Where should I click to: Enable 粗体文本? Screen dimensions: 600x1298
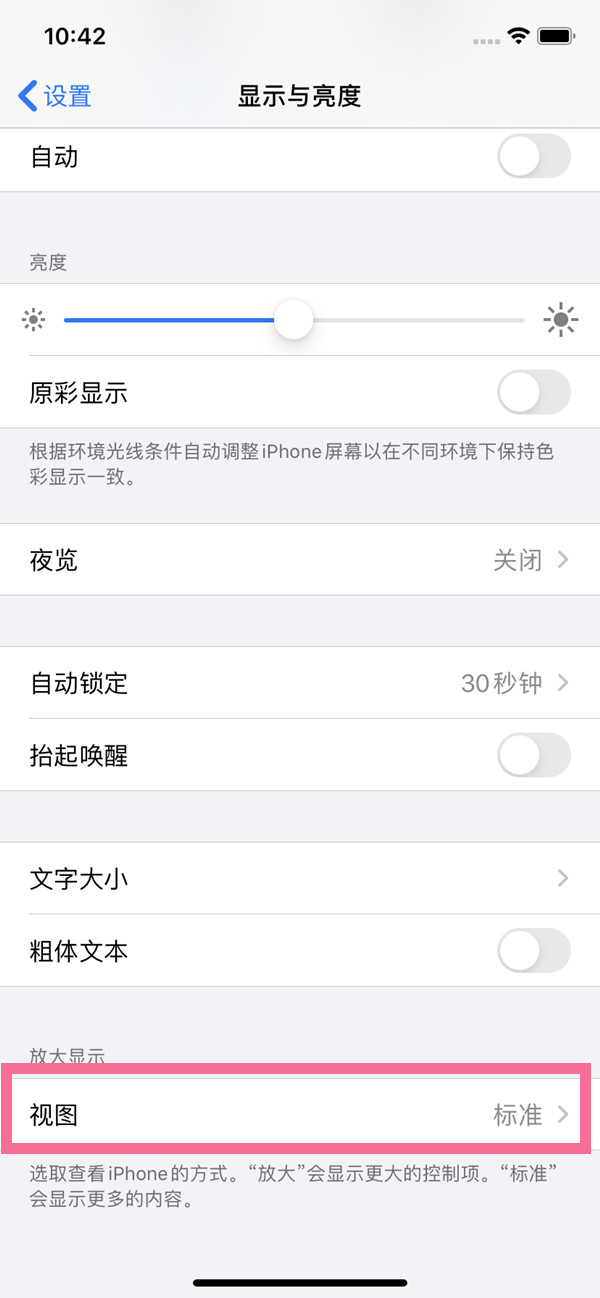(x=534, y=951)
